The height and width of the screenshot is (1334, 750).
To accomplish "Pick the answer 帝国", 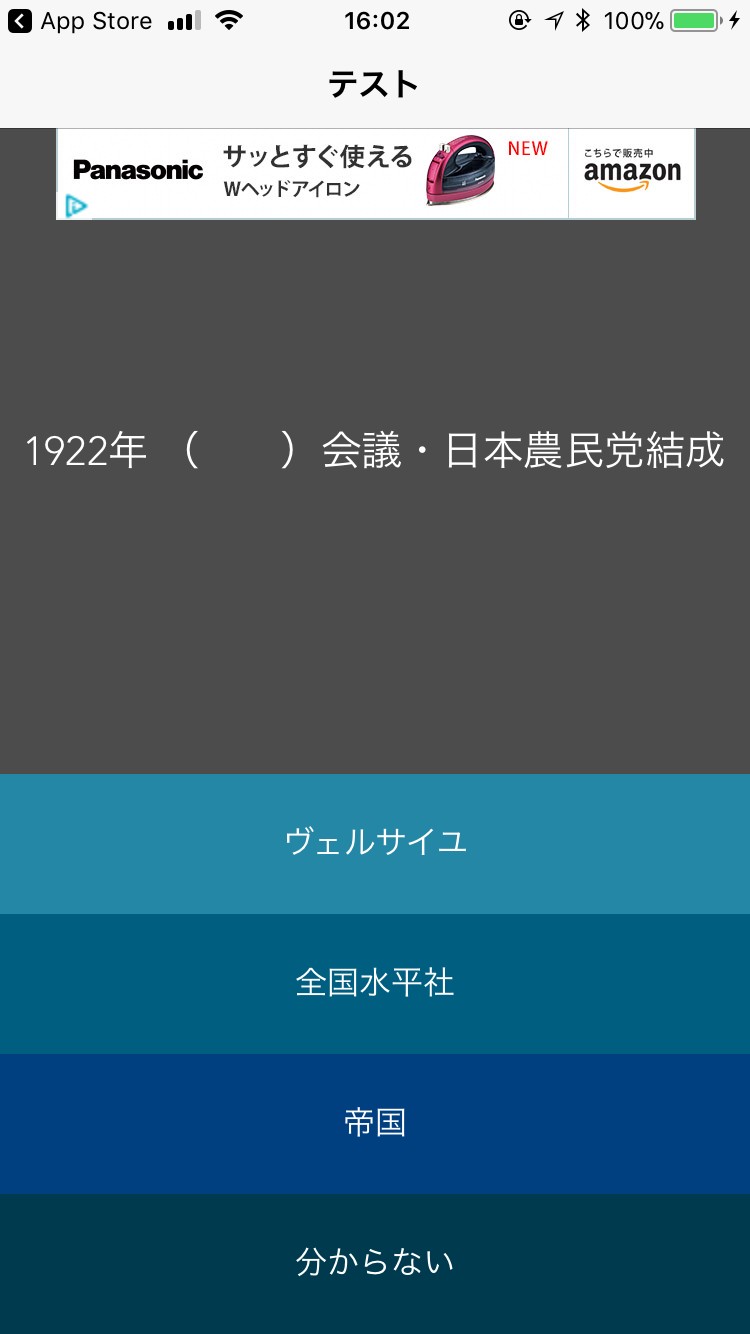I will 375,1123.
